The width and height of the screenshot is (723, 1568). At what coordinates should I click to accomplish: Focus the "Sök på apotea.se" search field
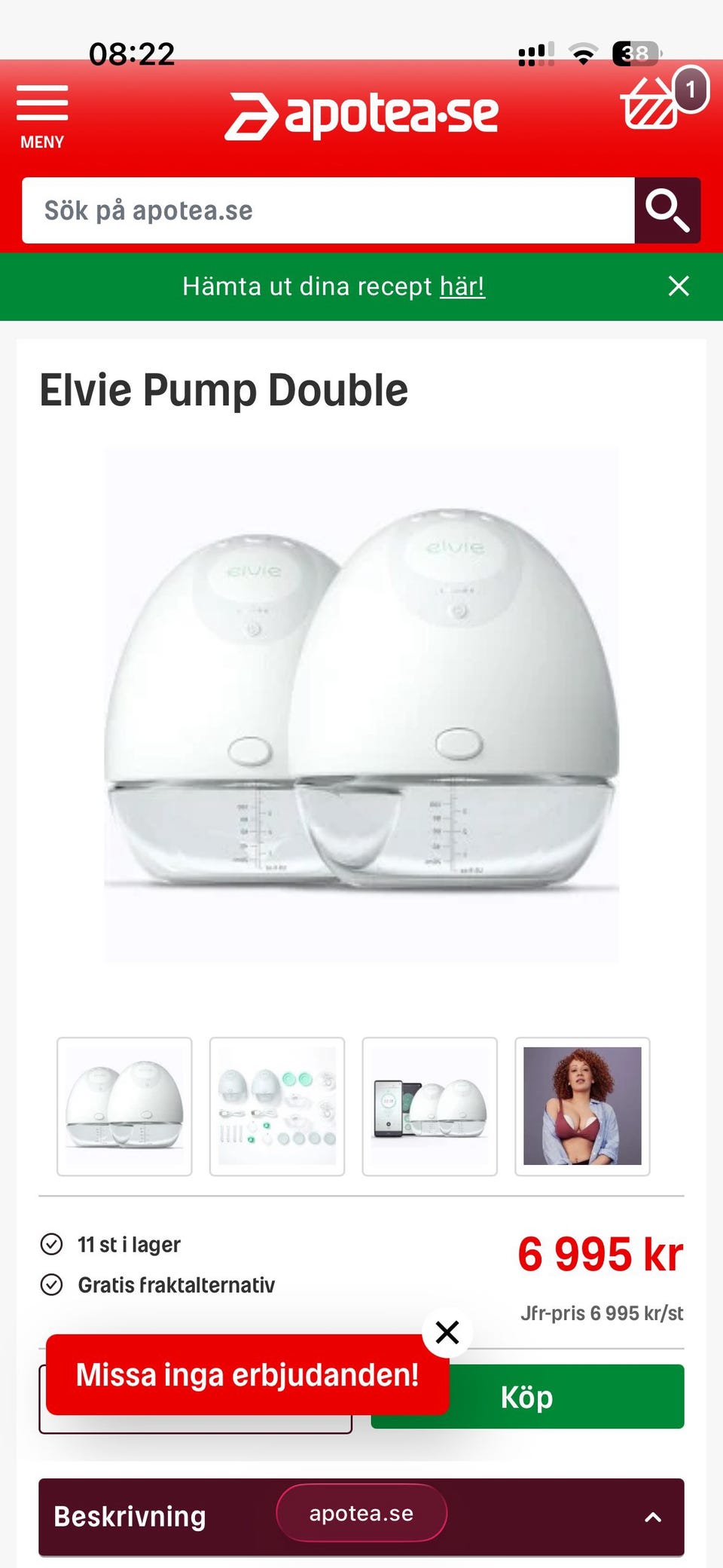[328, 210]
